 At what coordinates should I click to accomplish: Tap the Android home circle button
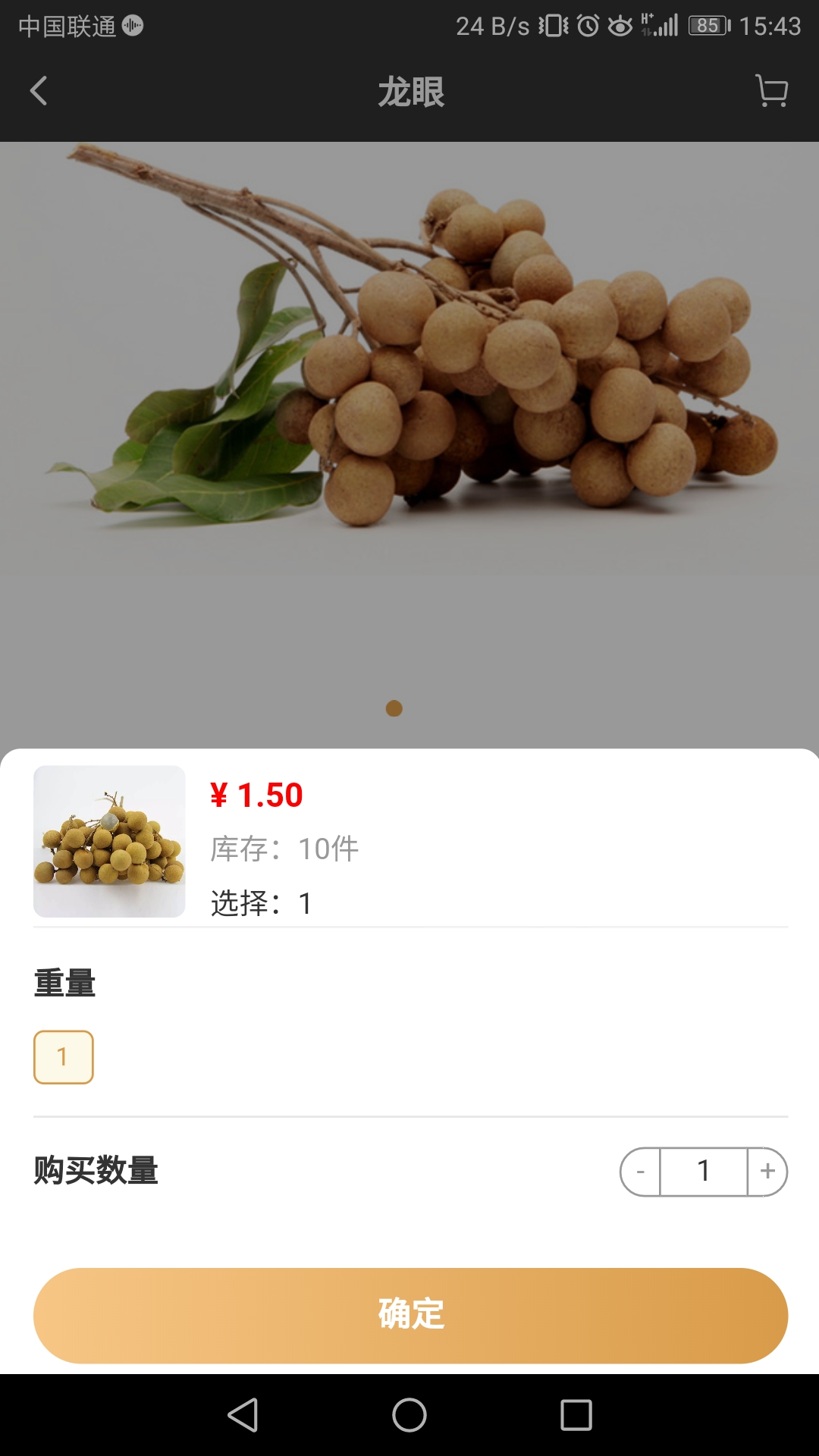click(409, 1417)
